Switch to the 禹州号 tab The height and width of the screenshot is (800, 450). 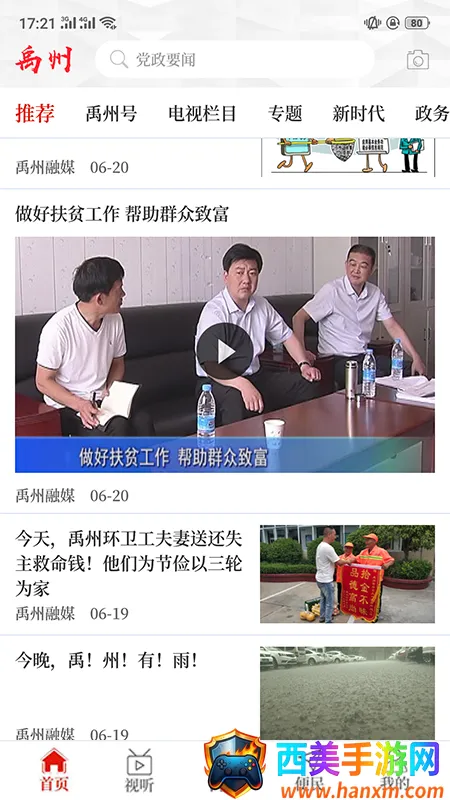111,113
